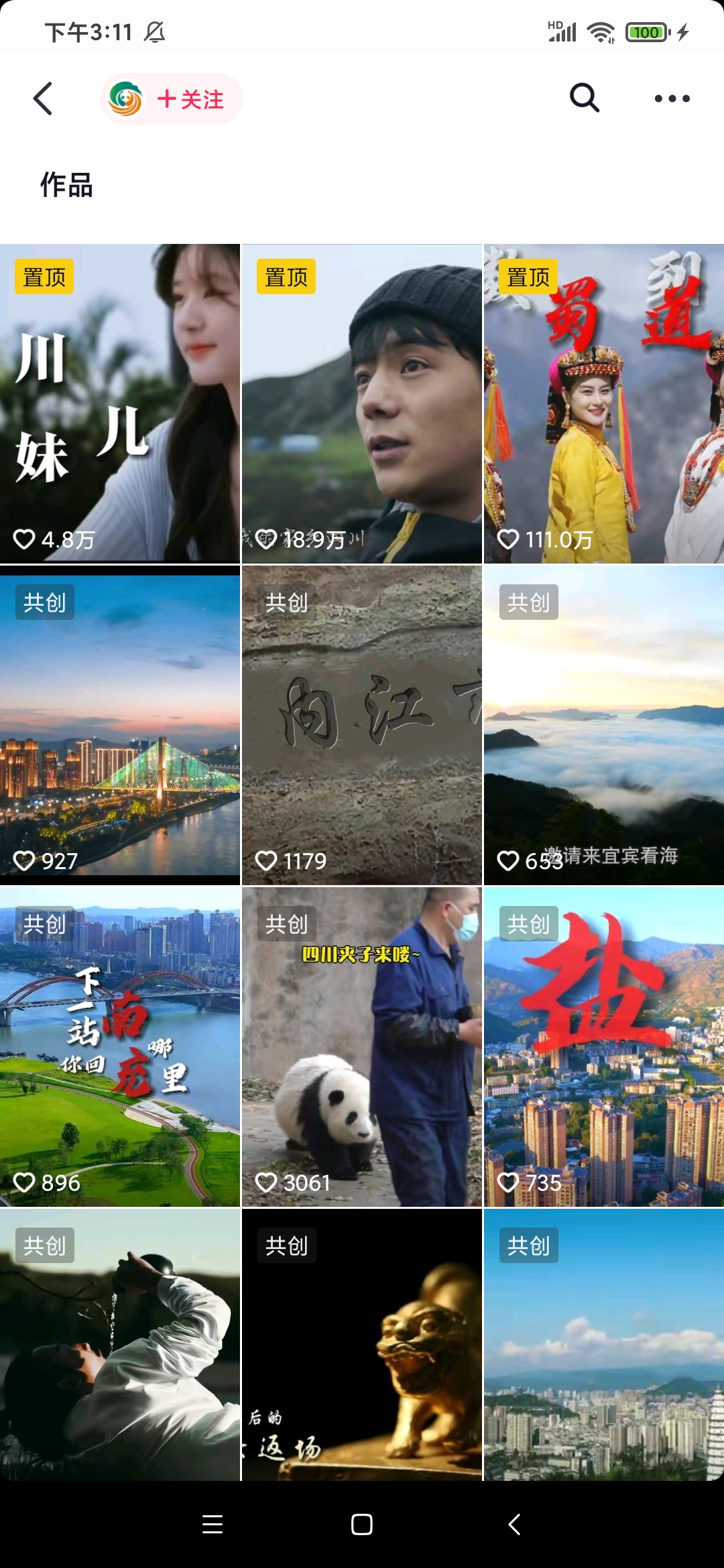
Task: Play the pinned video with 18.9万 likes
Action: pos(362,403)
